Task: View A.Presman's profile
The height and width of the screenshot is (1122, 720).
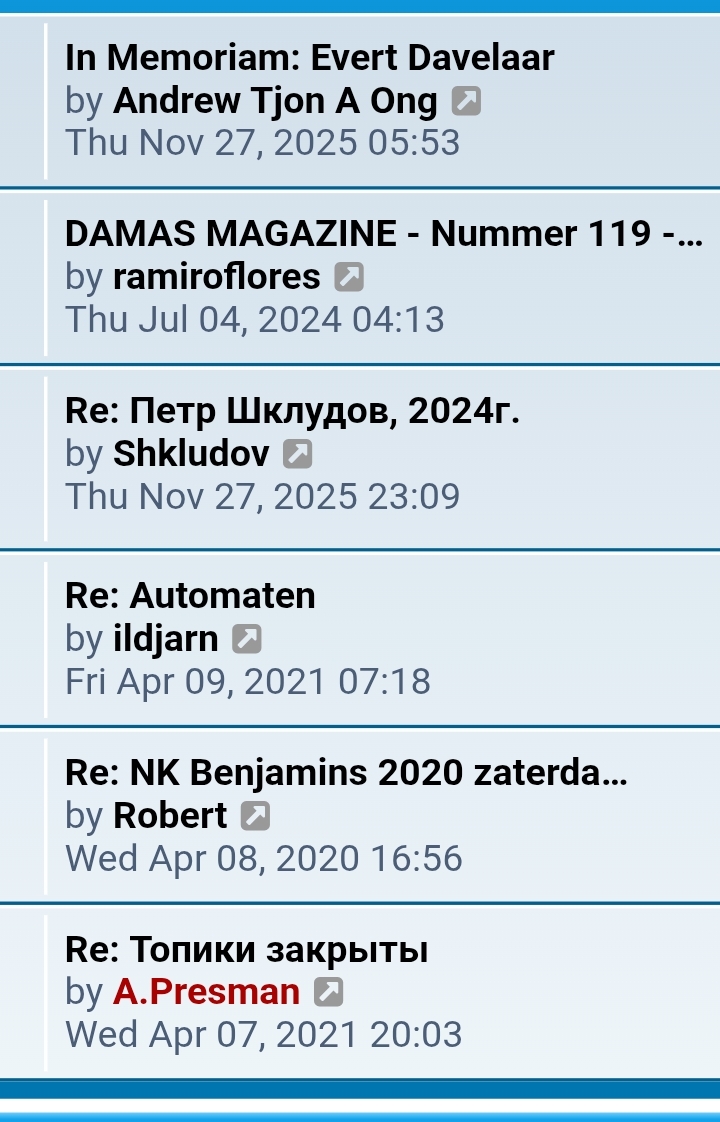Action: (206, 991)
